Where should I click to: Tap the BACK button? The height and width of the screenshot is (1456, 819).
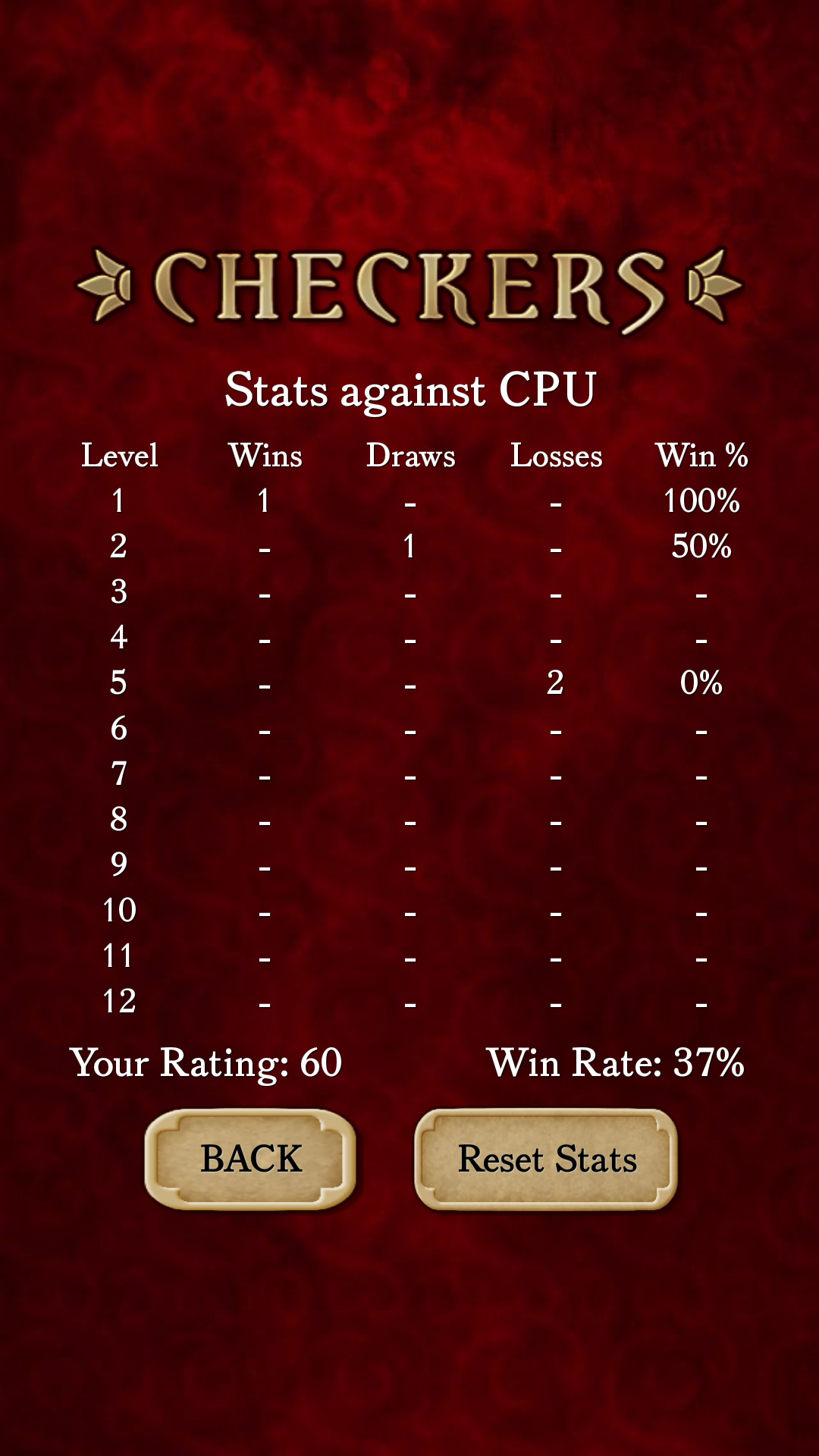pos(250,1159)
